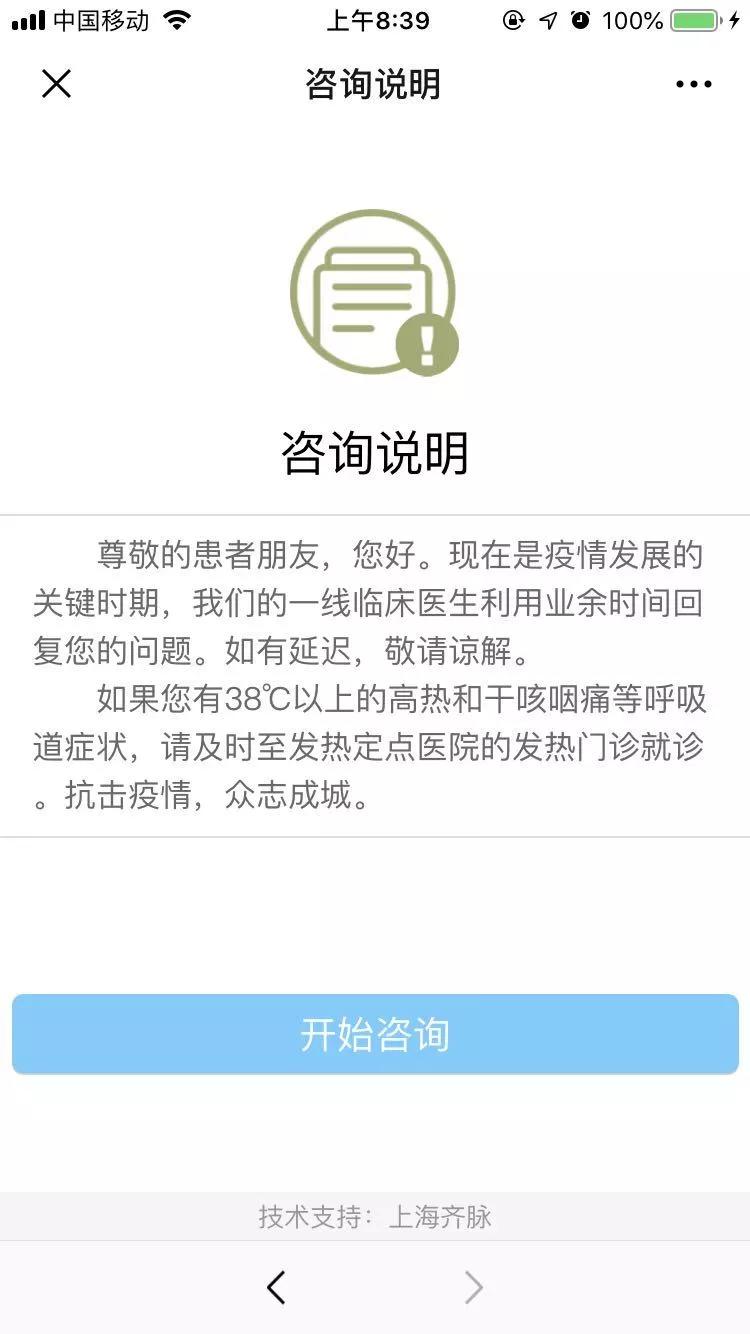Tap the alarm clock status icon
Screen dimensions: 750x1334
[x=578, y=19]
